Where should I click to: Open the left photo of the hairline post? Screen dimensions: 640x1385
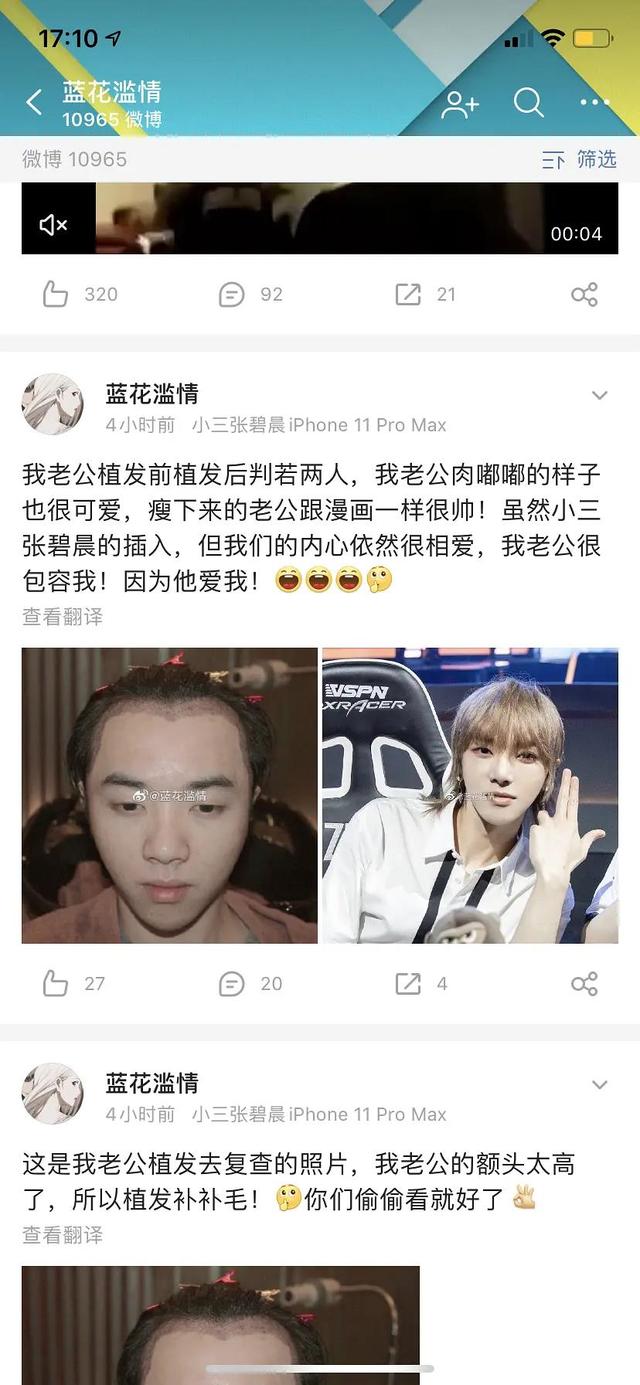point(169,795)
